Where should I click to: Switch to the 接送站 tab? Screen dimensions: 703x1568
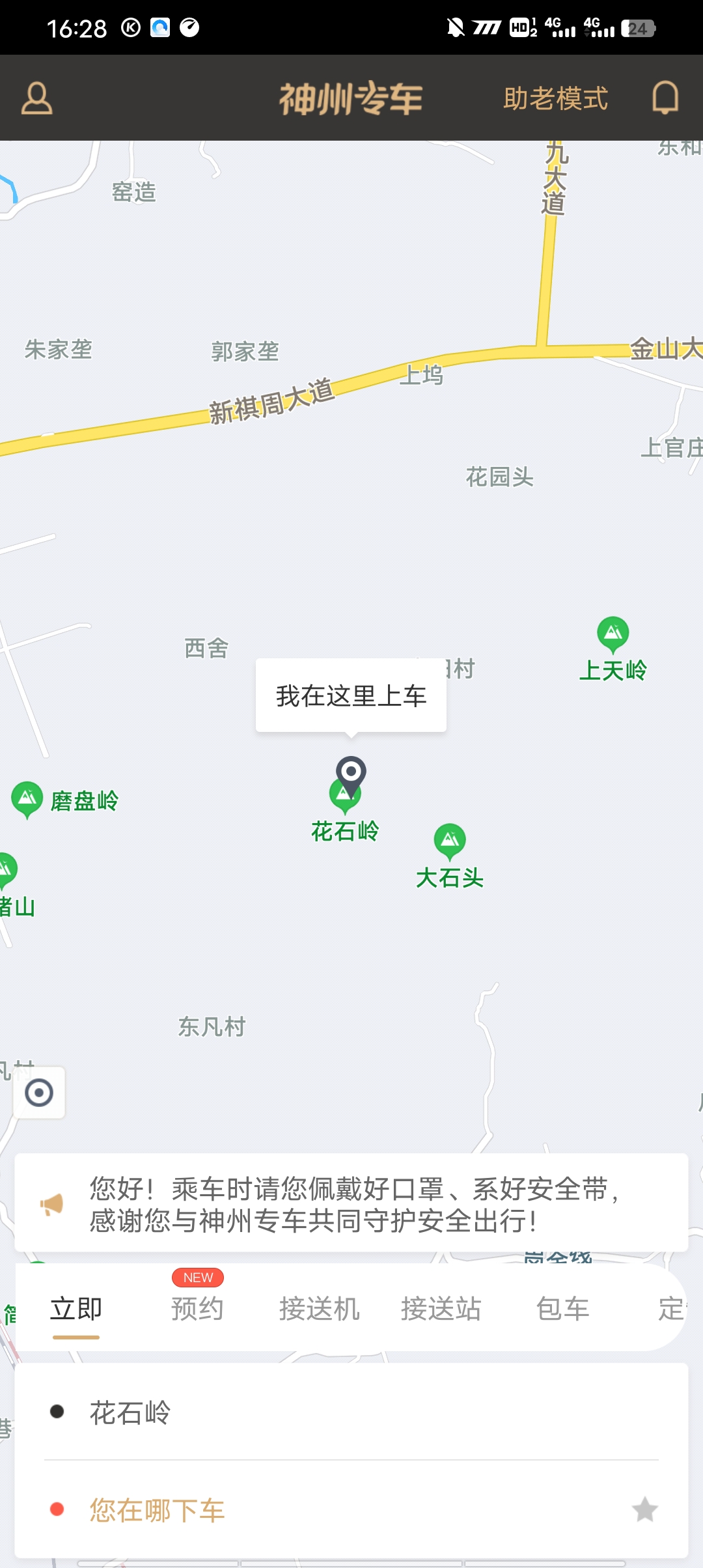(x=441, y=1309)
